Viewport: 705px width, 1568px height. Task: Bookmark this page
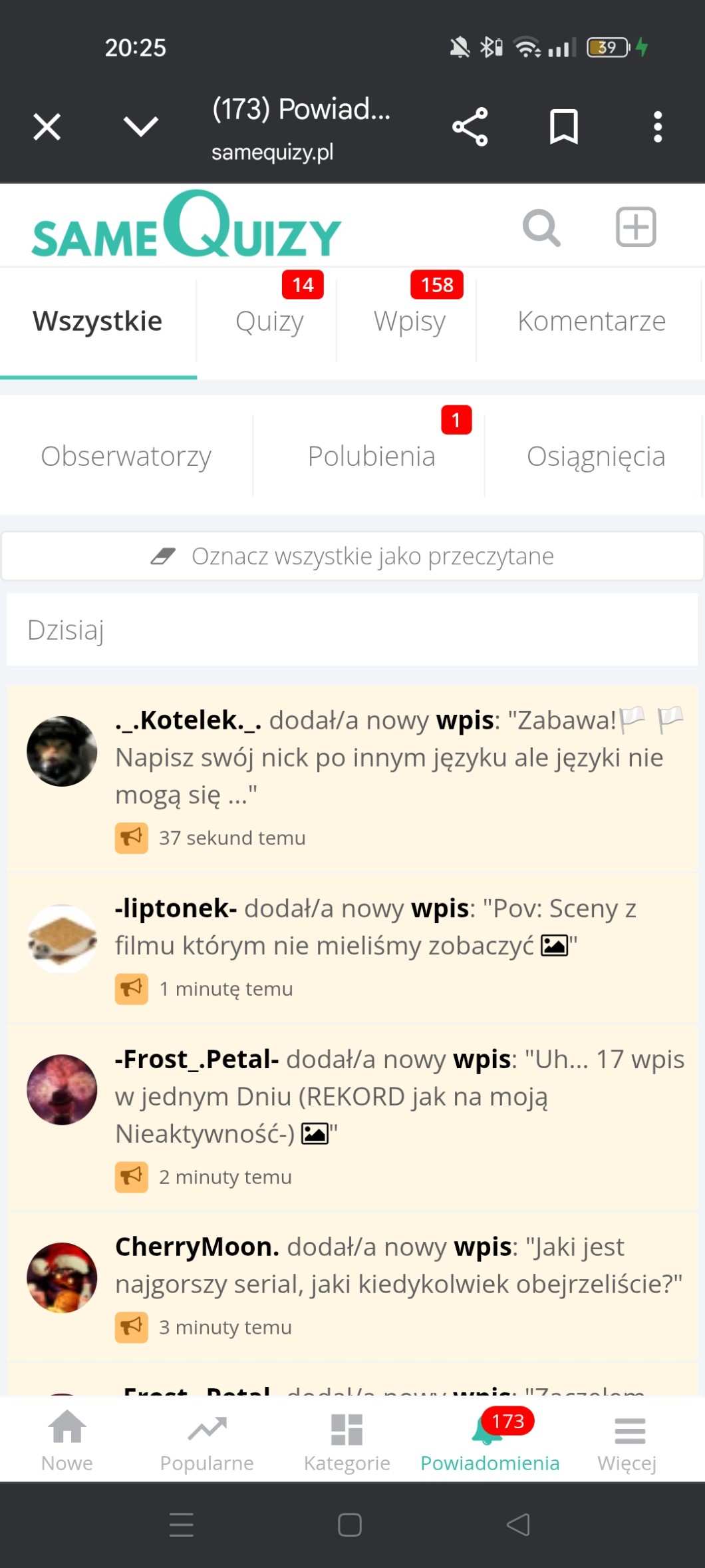[563, 126]
